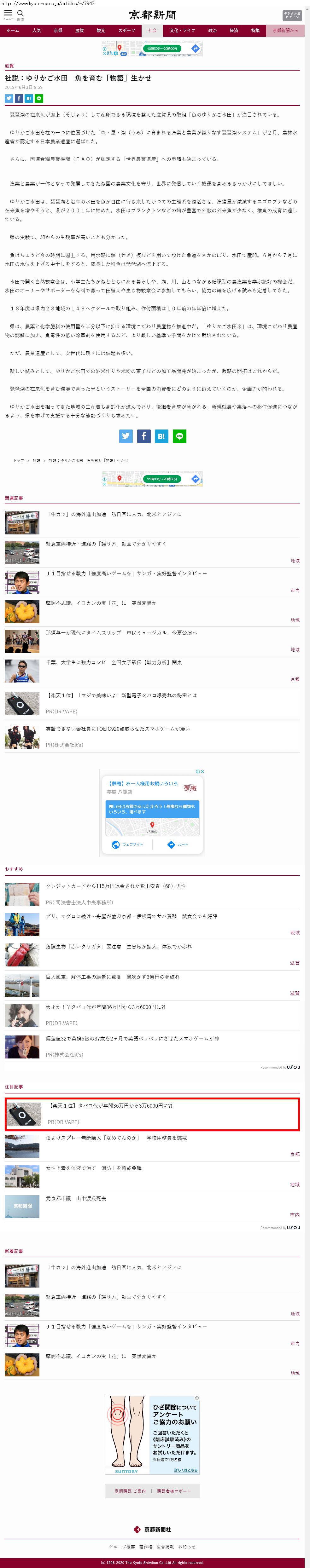Screen dimensions: 310x1568
Task: Tap the 定期購読 ご案内 link
Action: tap(130, 1491)
